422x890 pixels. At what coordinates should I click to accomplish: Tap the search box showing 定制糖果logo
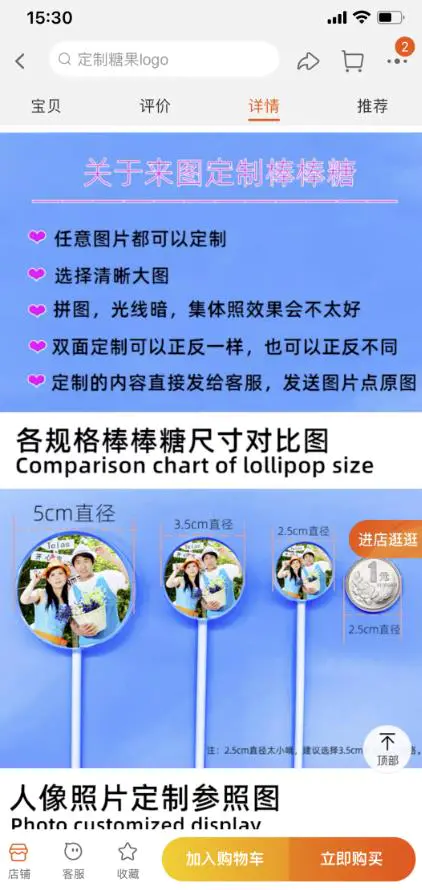pyautogui.click(x=164, y=60)
